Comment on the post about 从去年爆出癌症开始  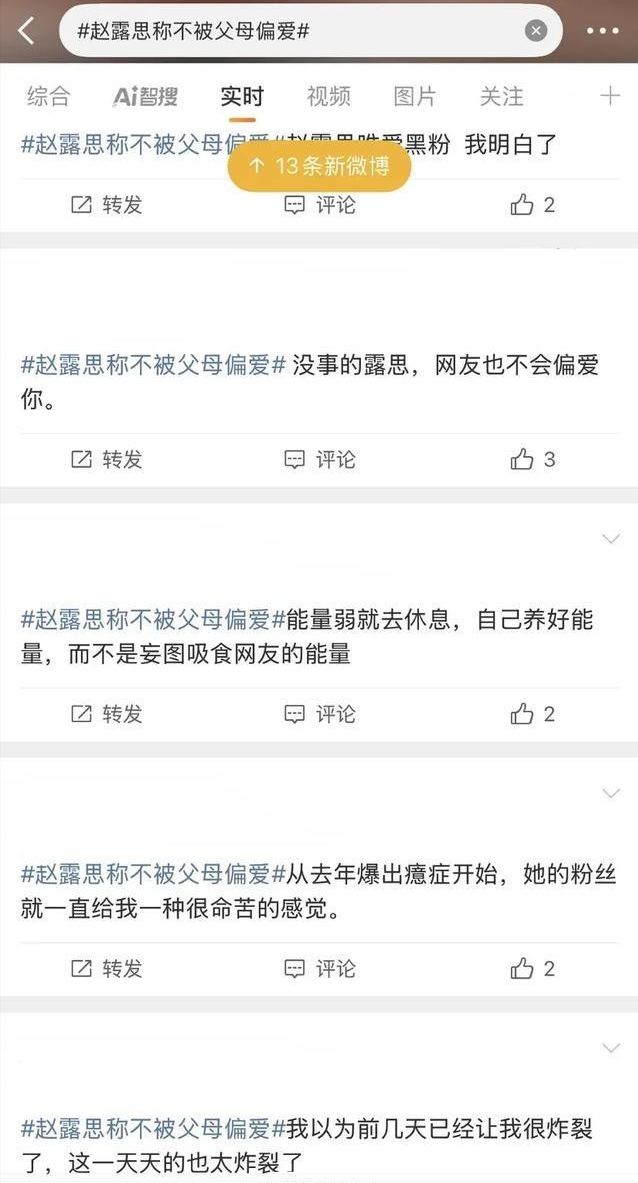[x=320, y=968]
